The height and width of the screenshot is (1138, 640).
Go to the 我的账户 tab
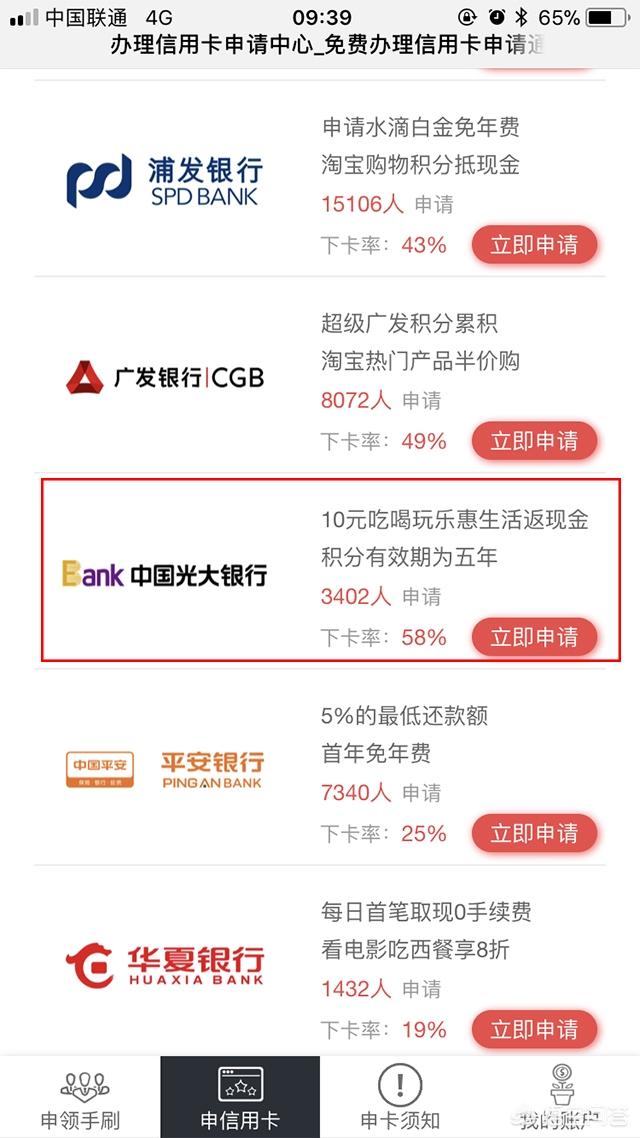pos(560,1097)
